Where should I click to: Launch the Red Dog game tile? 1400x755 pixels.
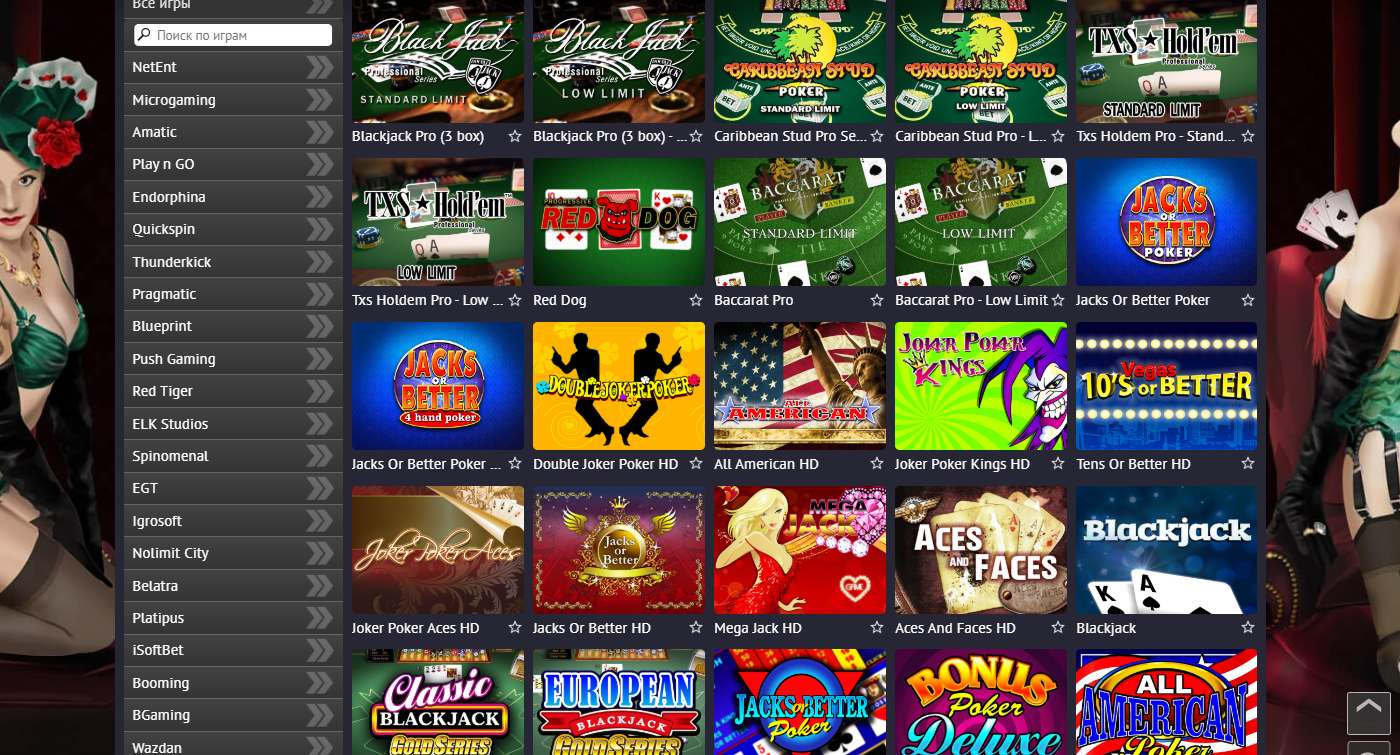pyautogui.click(x=618, y=222)
